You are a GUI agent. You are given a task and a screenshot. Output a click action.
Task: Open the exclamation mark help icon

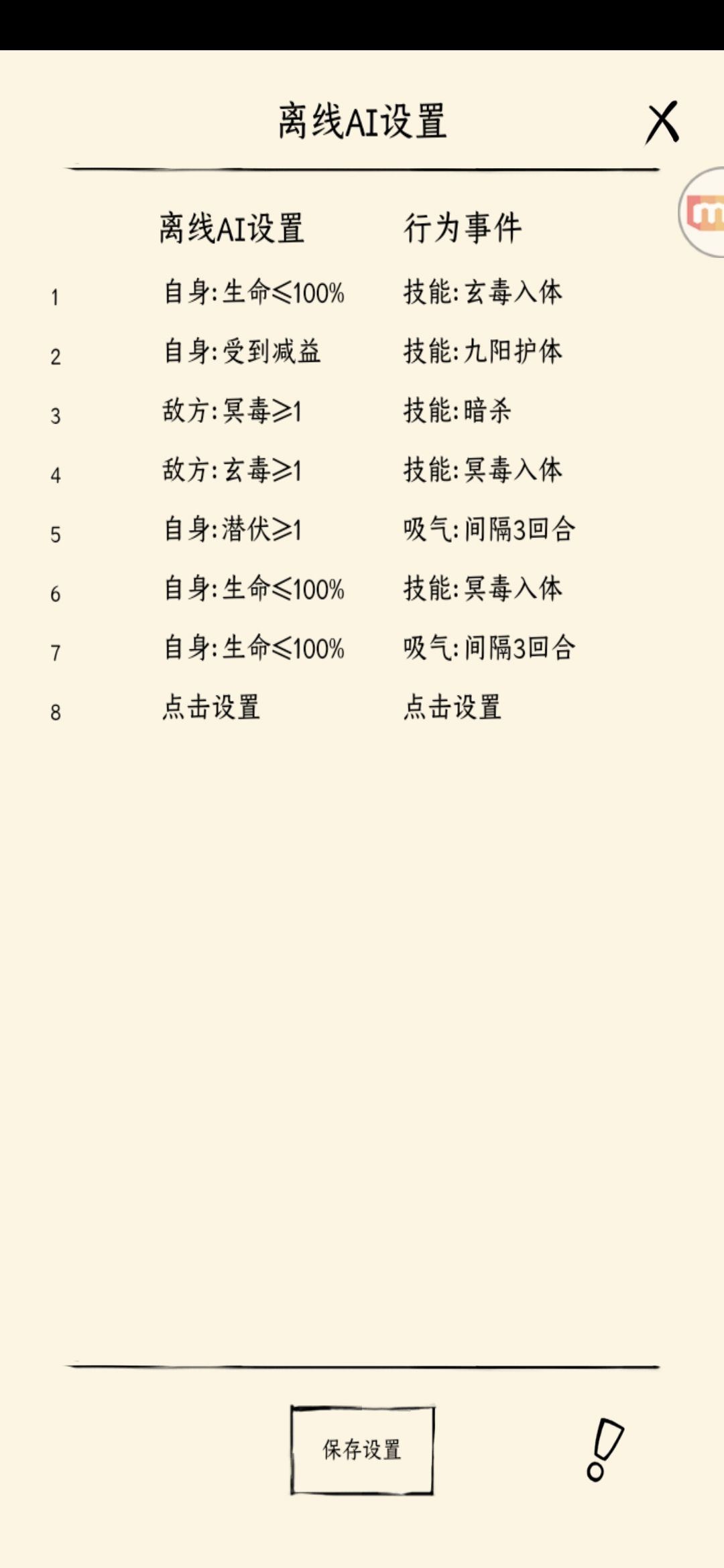[x=605, y=1449]
